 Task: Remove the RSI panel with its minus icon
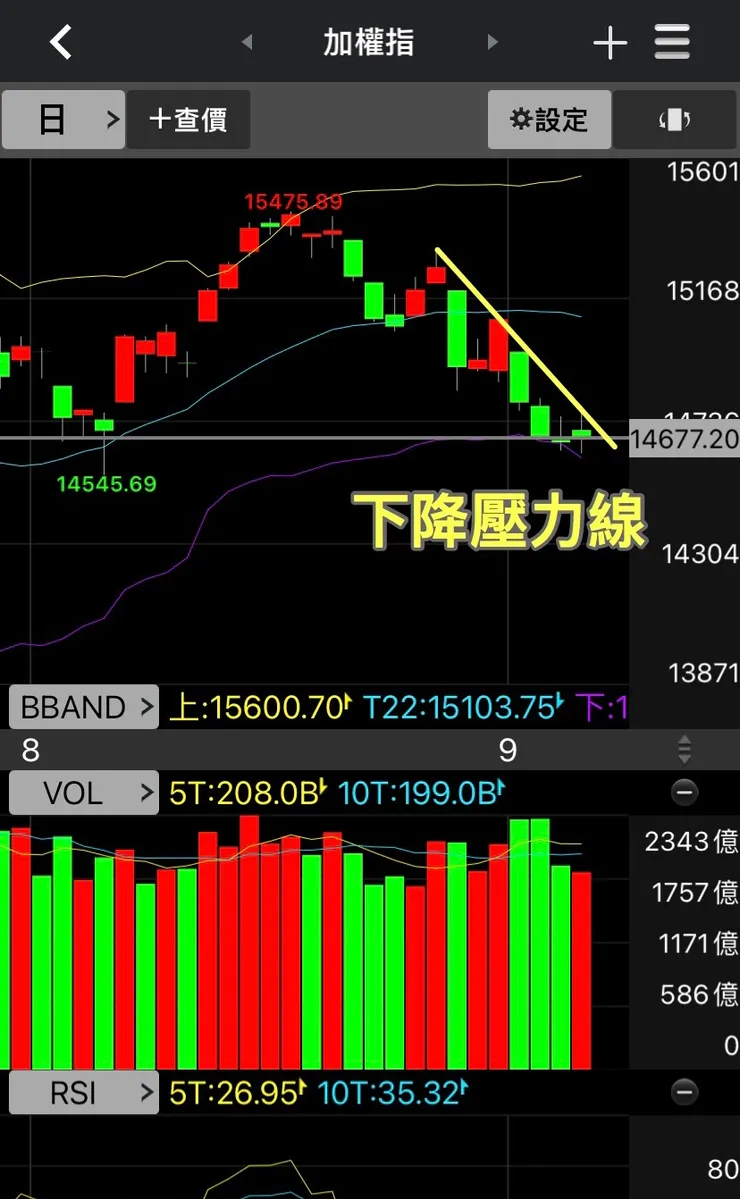[684, 1092]
